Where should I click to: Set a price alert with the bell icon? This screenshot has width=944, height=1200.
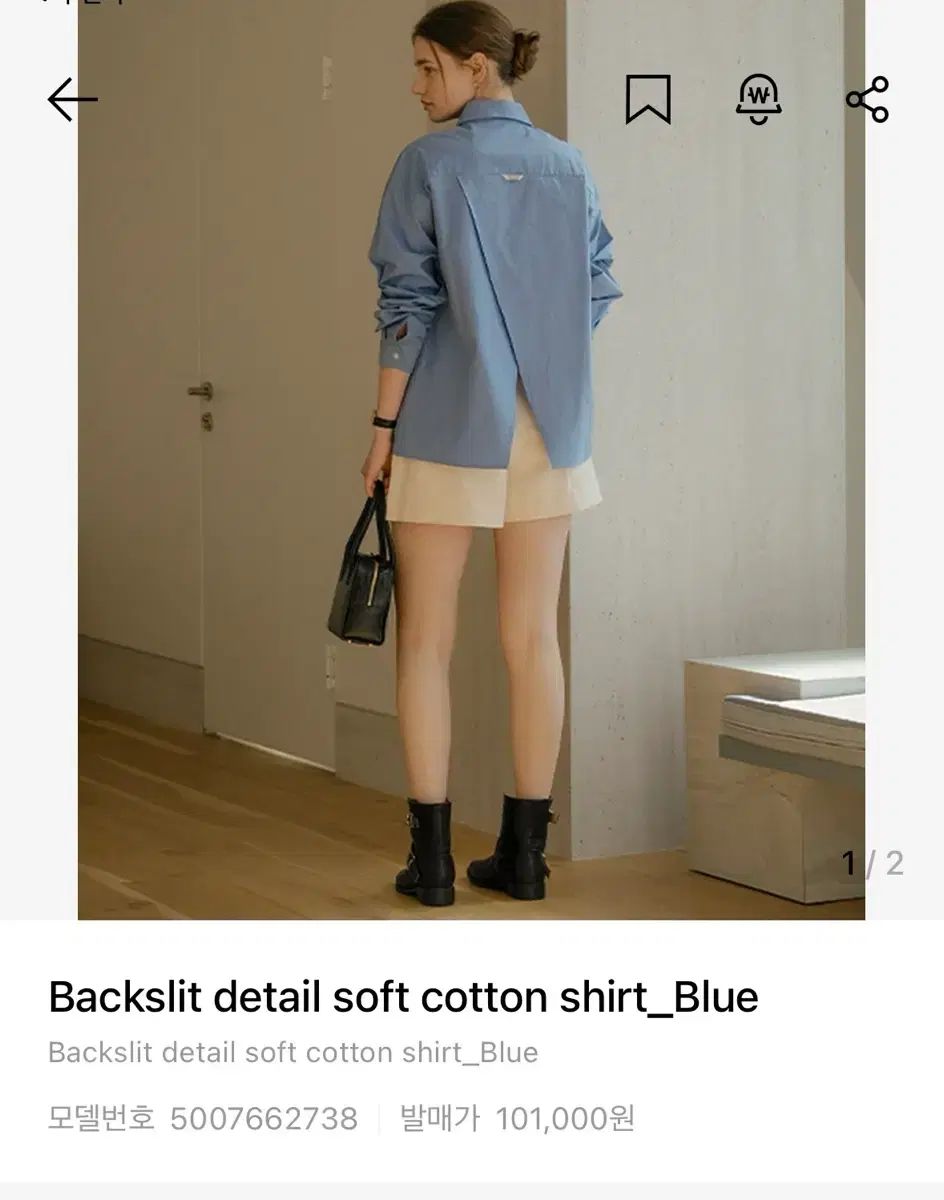[x=758, y=99]
